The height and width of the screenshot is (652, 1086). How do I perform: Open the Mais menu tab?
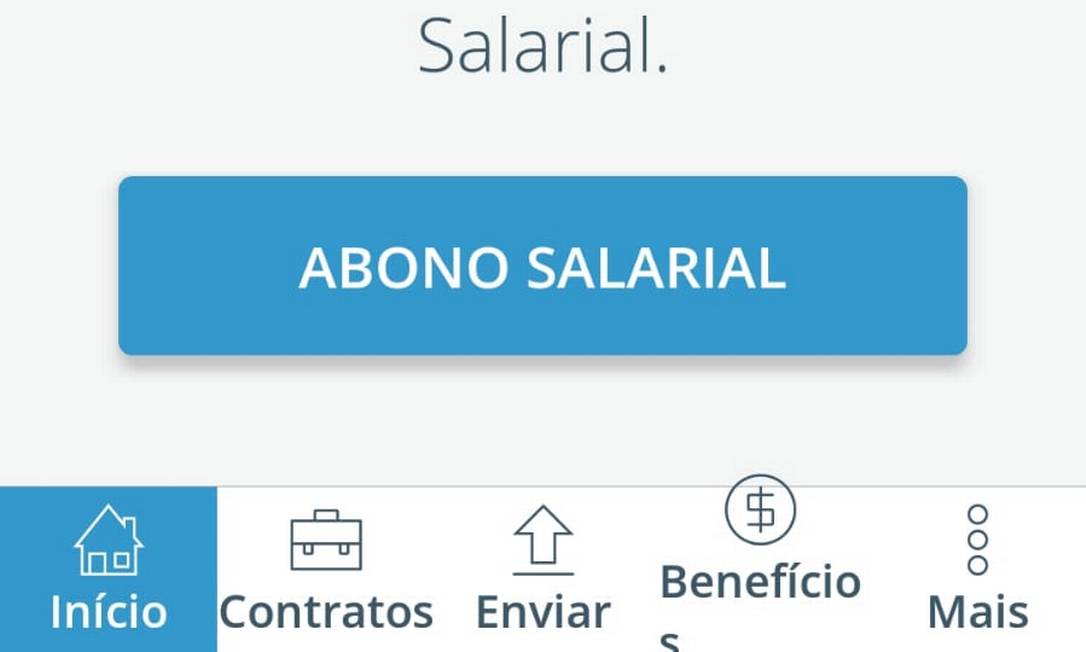[977, 570]
